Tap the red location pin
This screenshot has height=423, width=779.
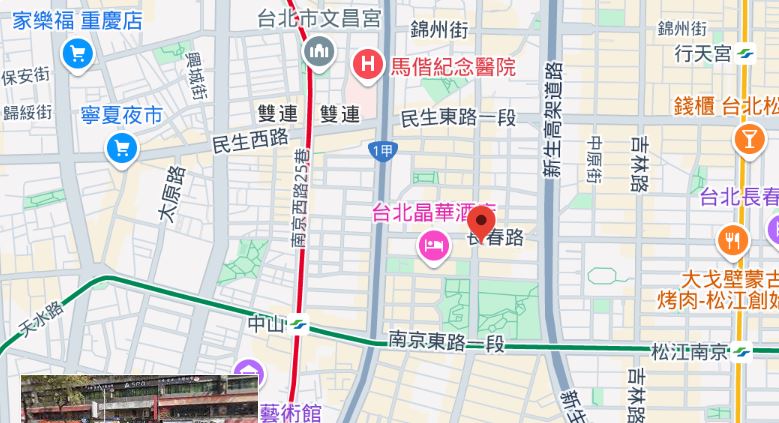click(x=483, y=224)
